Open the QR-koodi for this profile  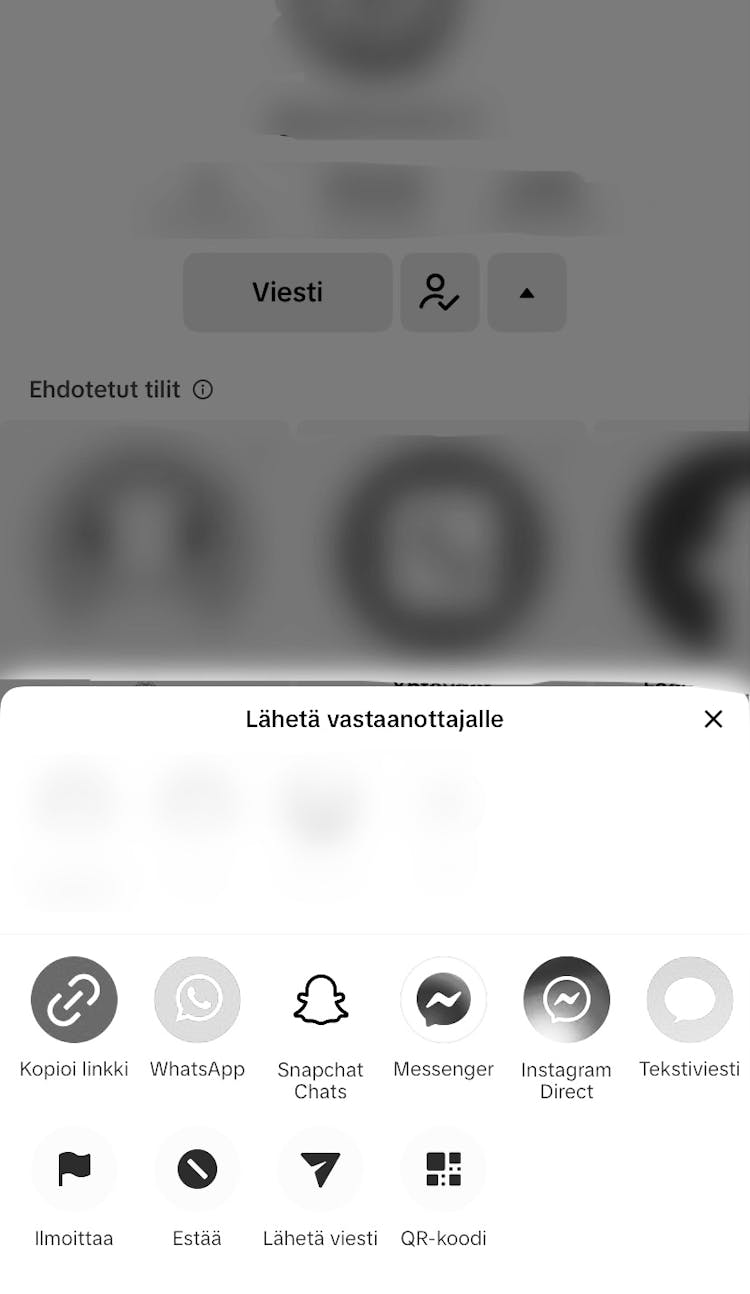click(x=443, y=1168)
